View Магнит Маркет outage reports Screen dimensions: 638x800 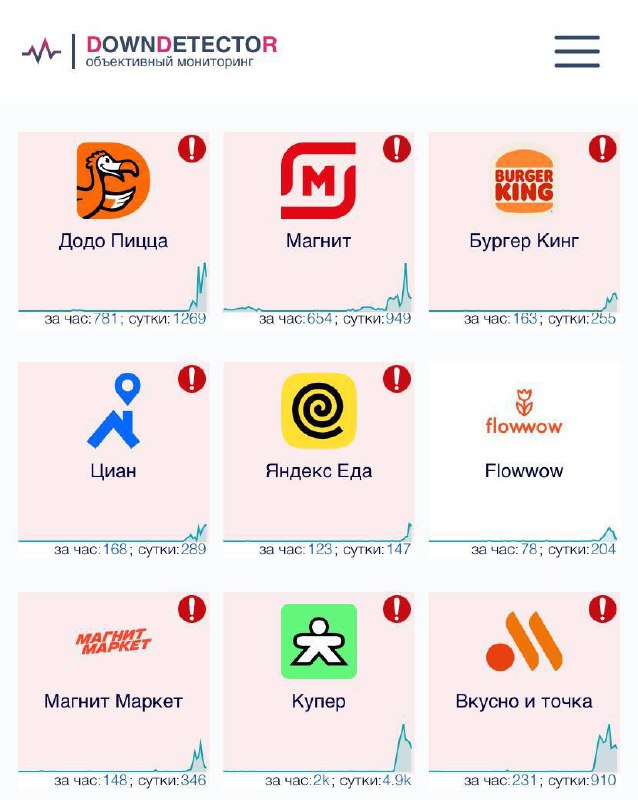pyautogui.click(x=113, y=688)
